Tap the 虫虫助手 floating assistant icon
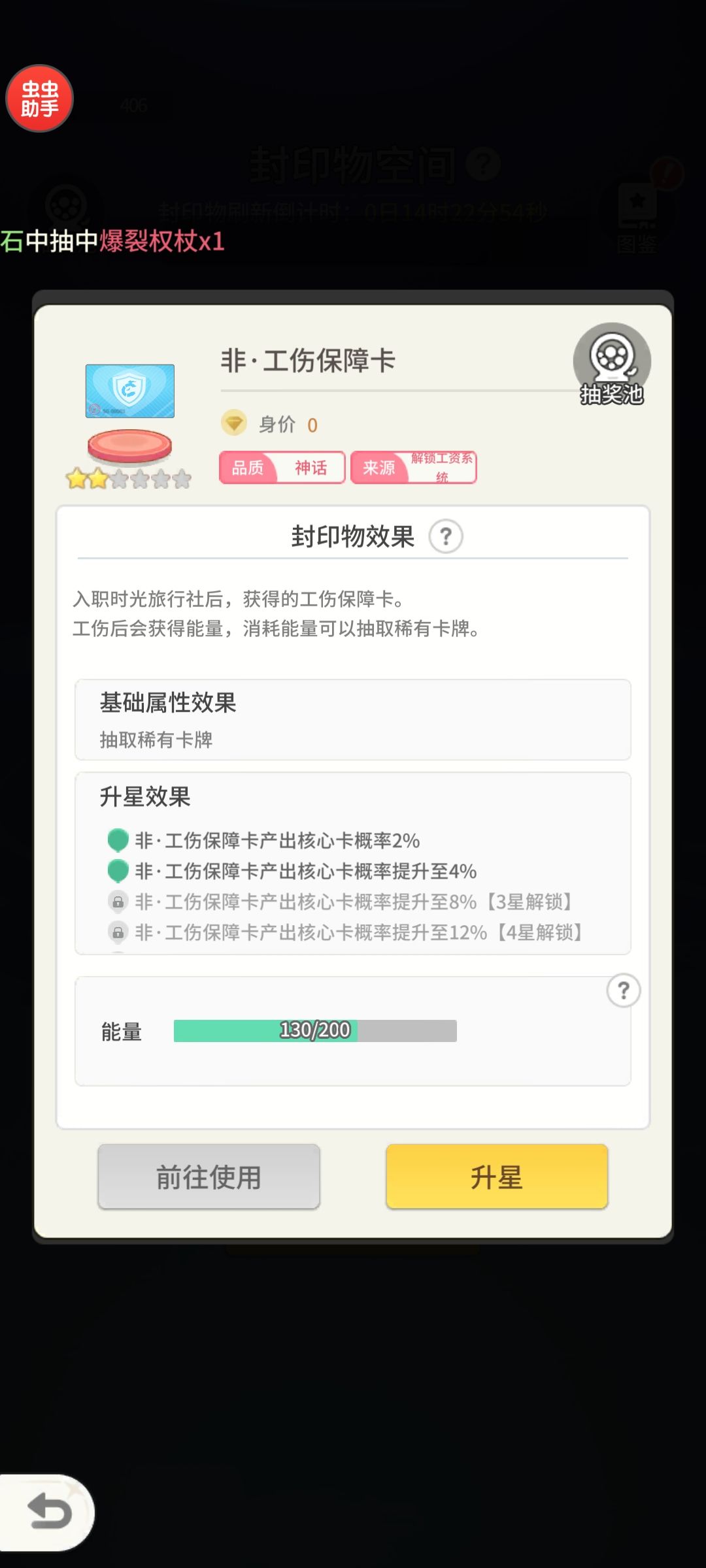The width and height of the screenshot is (706, 1568). (41, 98)
